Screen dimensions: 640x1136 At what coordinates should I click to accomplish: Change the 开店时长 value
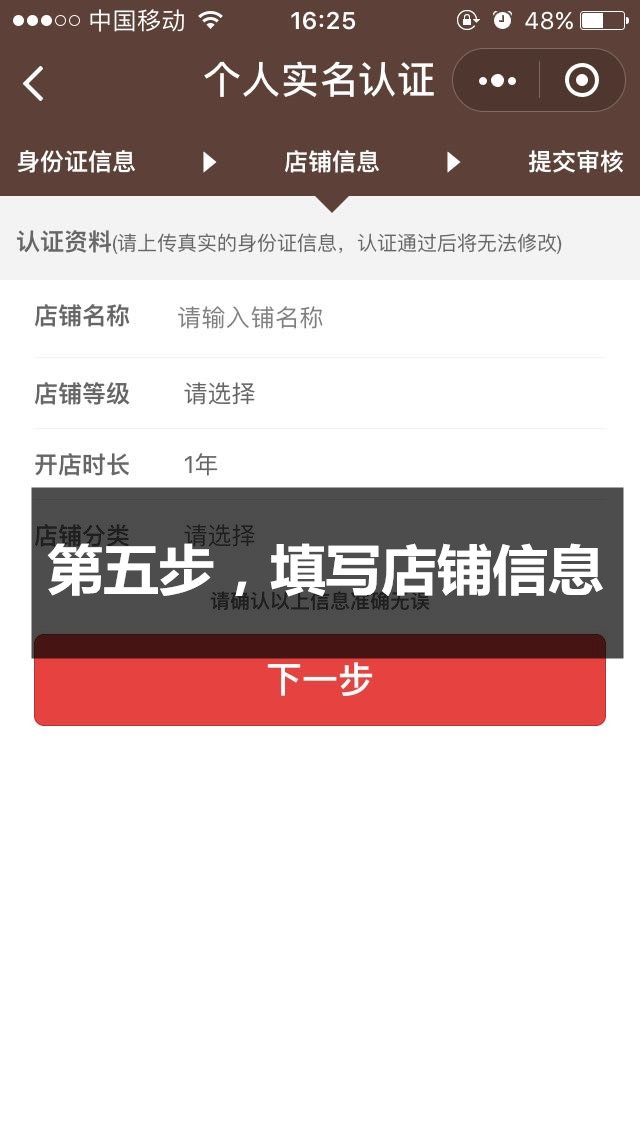click(x=380, y=465)
